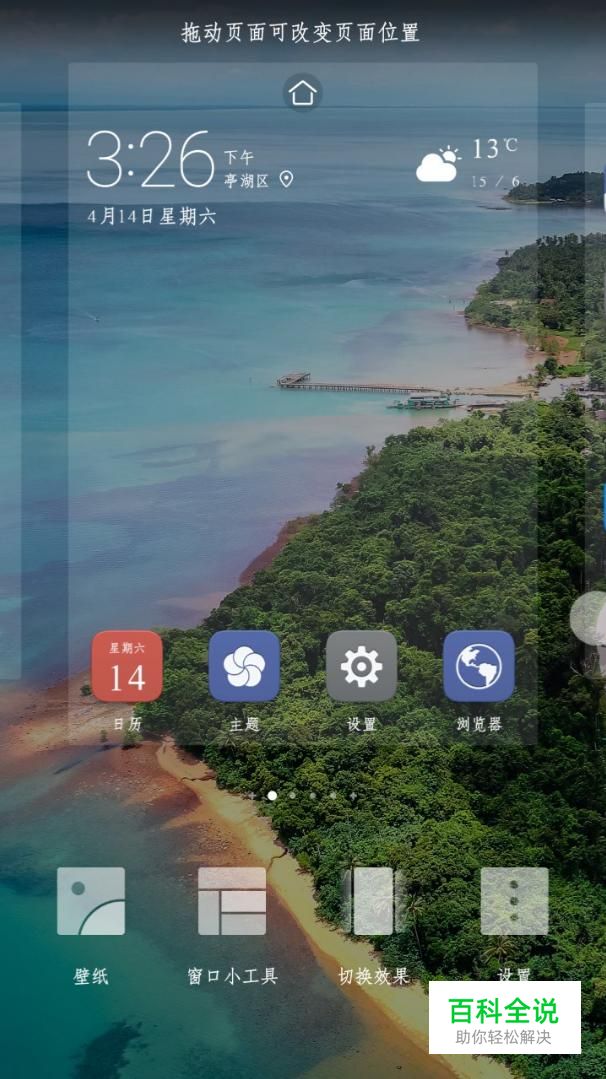Open the 设置 gear app icon
This screenshot has height=1079, width=606.
point(362,666)
